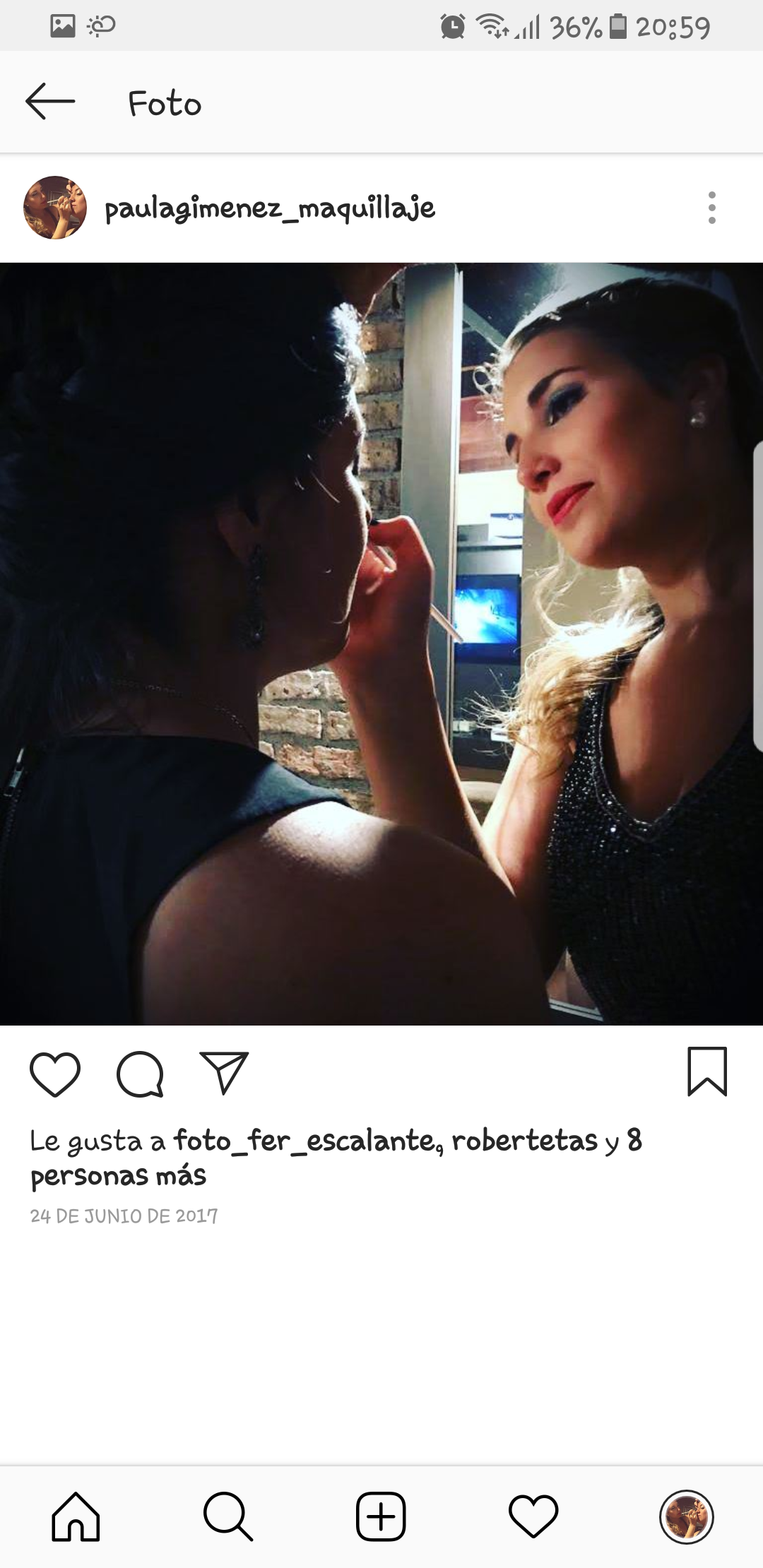The image size is (763, 1568).
Task: Like this photo with the heart icon
Action: pos(55,1074)
